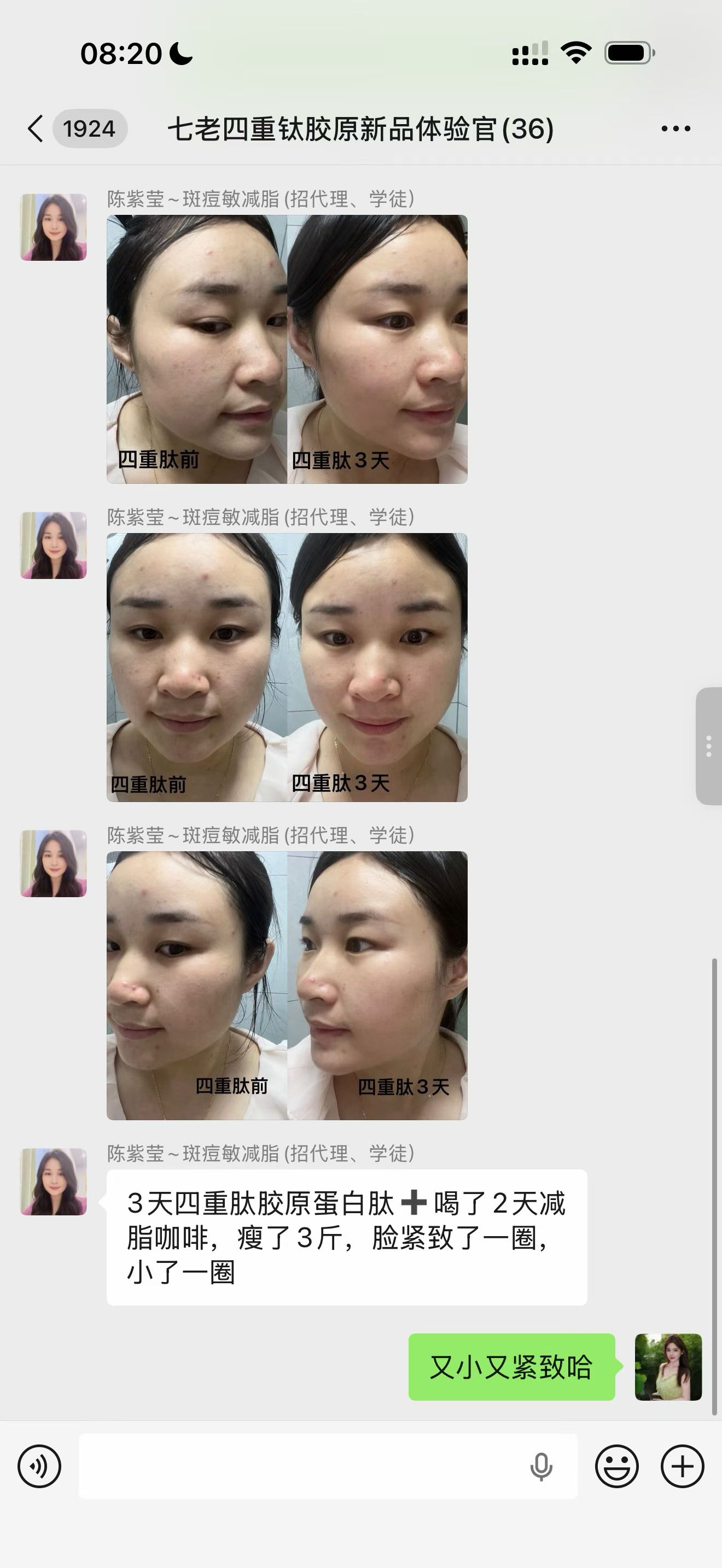Switch to voice message input

point(39,1466)
